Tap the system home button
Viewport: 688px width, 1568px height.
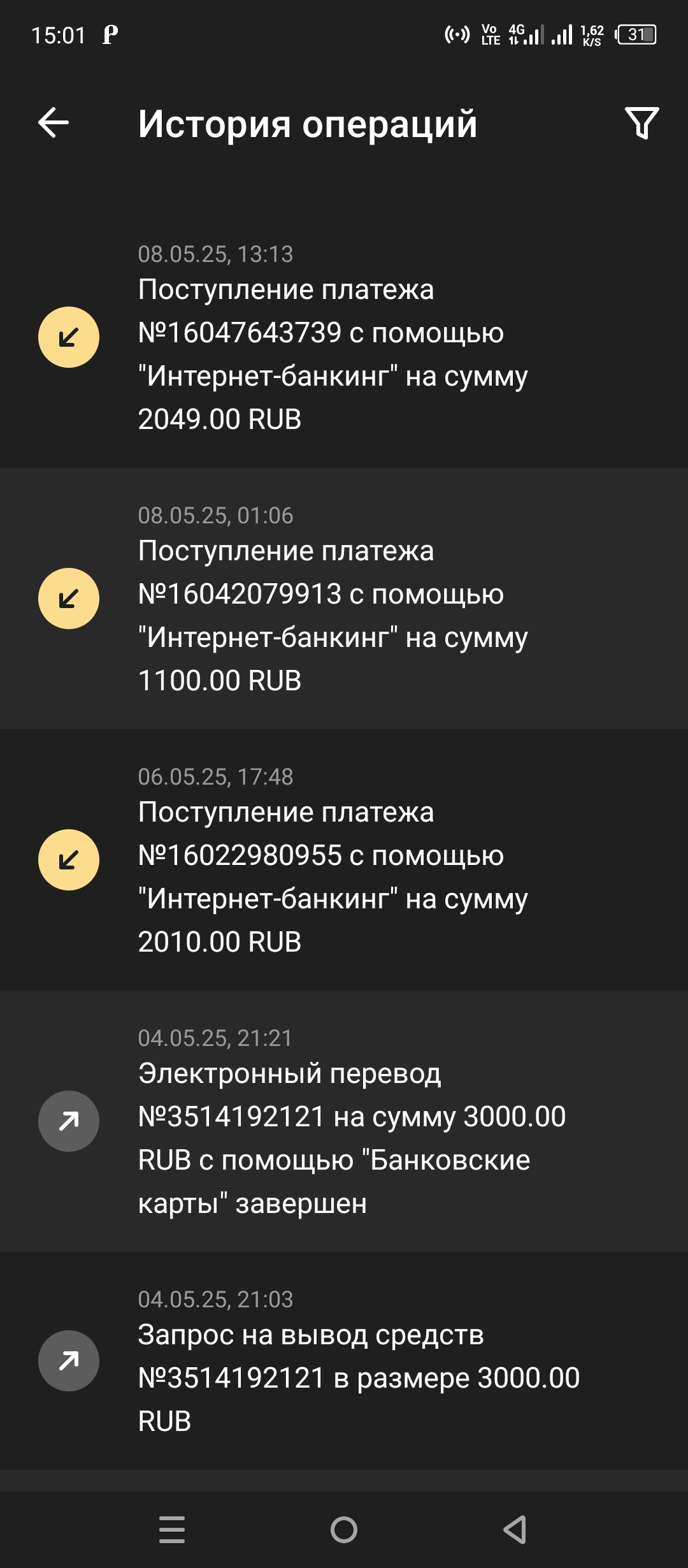(344, 1530)
